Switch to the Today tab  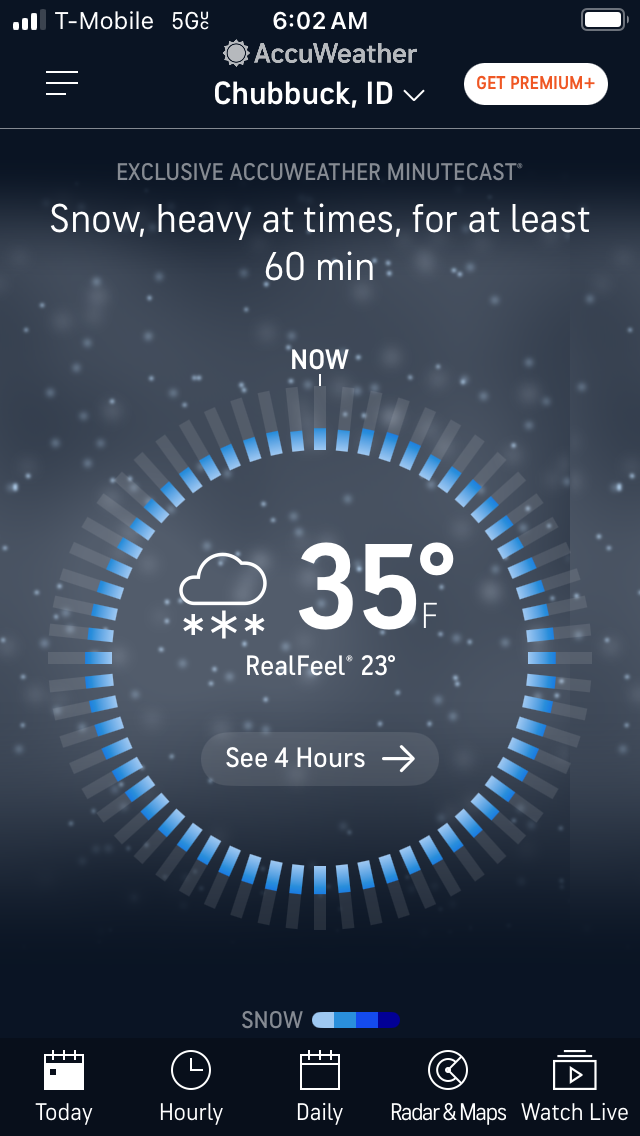[x=64, y=1086]
